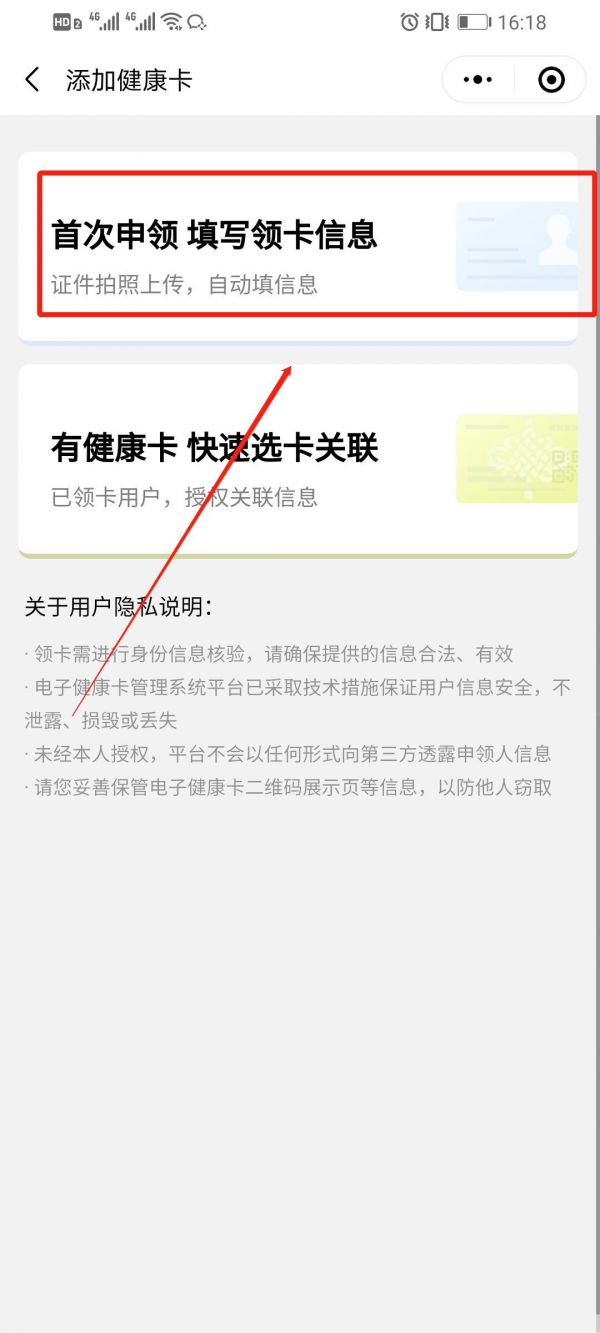Open 有健康卡 快速选卡关联 card

click(x=298, y=460)
